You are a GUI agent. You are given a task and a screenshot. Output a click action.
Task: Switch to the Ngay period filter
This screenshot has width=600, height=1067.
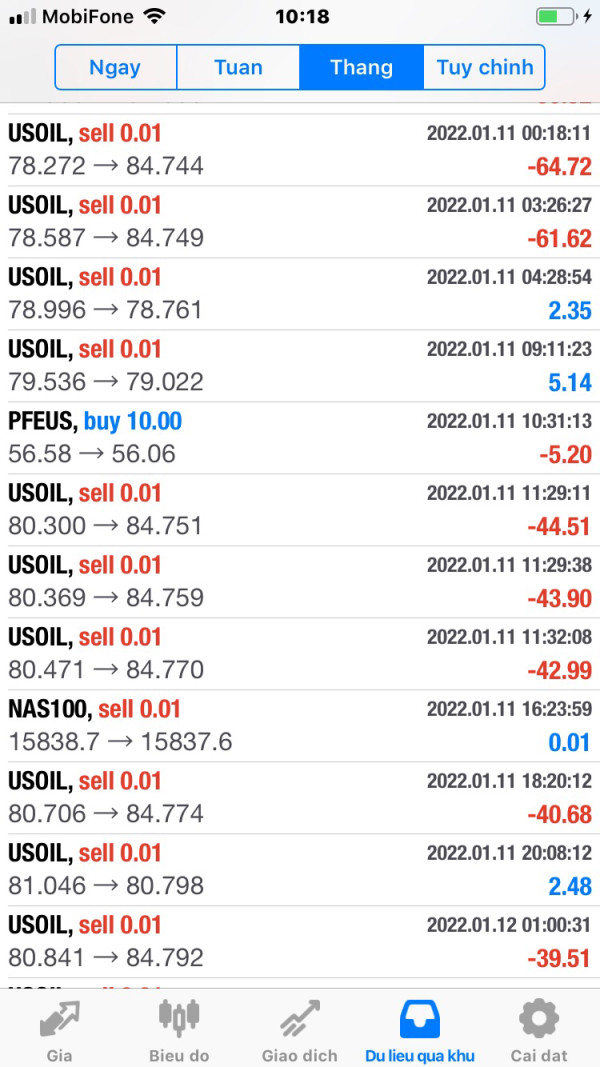[x=115, y=68]
